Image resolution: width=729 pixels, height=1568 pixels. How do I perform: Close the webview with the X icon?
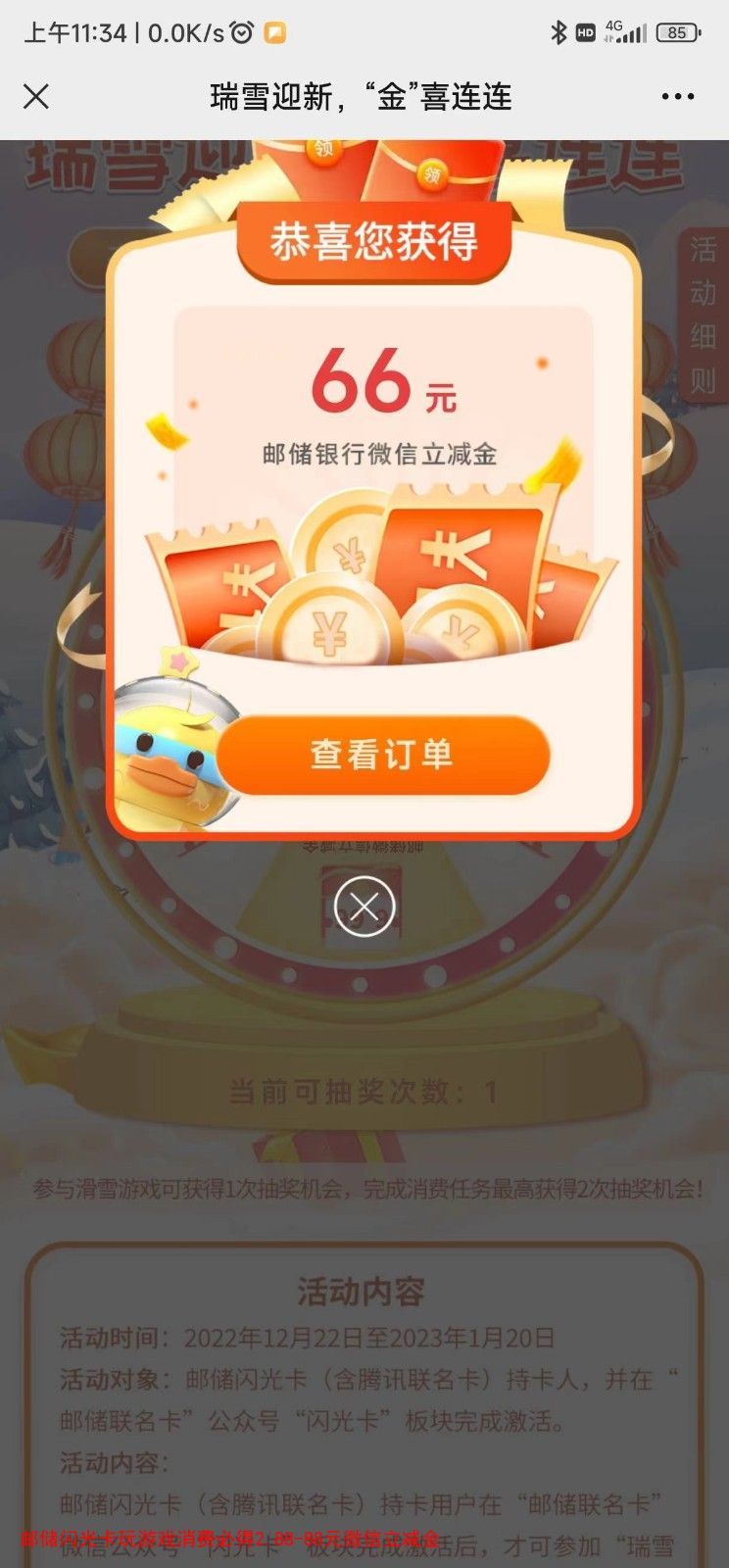coord(36,96)
